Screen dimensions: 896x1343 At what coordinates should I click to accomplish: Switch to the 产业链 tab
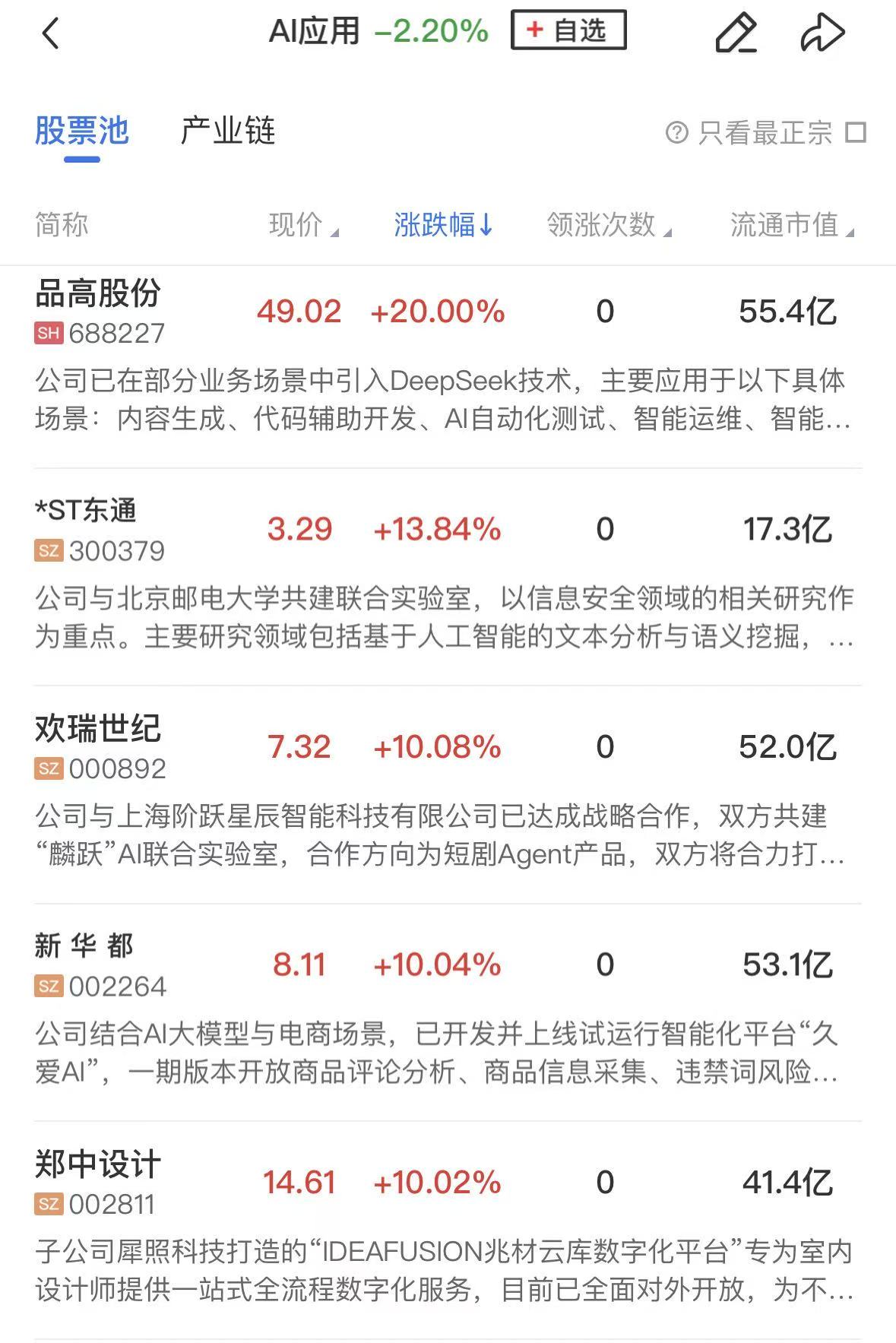[x=227, y=131]
